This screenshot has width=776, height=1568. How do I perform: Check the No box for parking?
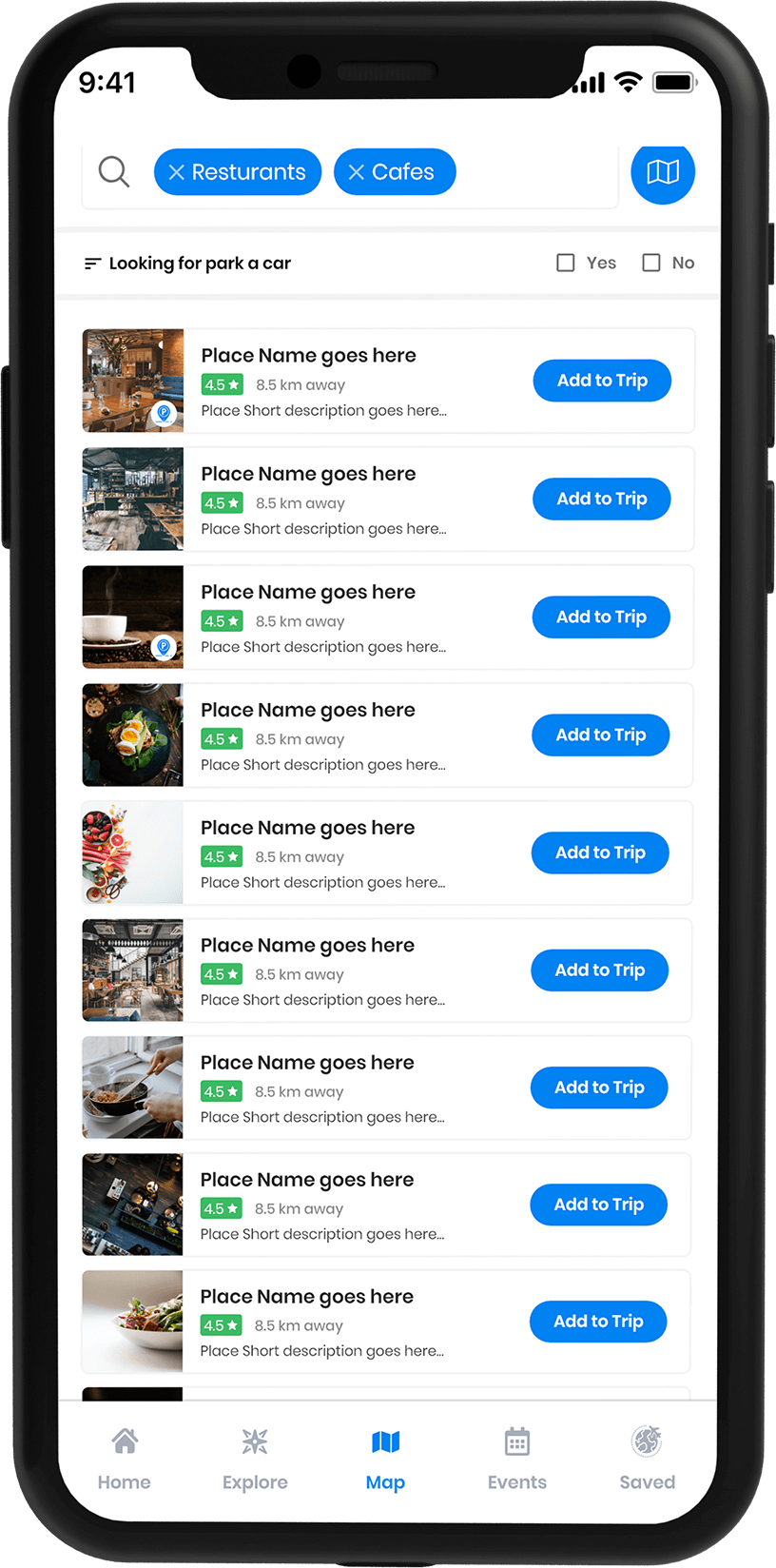[651, 263]
